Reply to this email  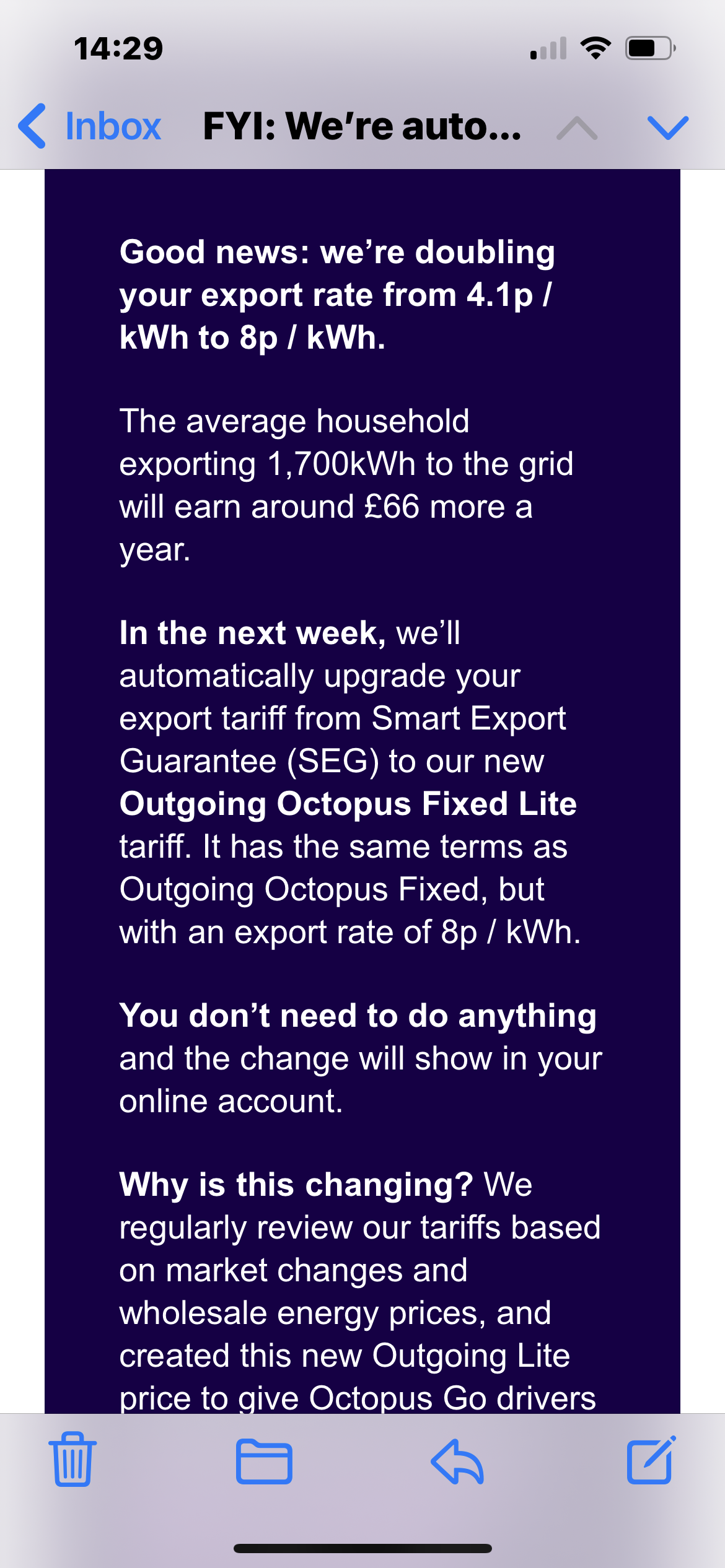(457, 1461)
